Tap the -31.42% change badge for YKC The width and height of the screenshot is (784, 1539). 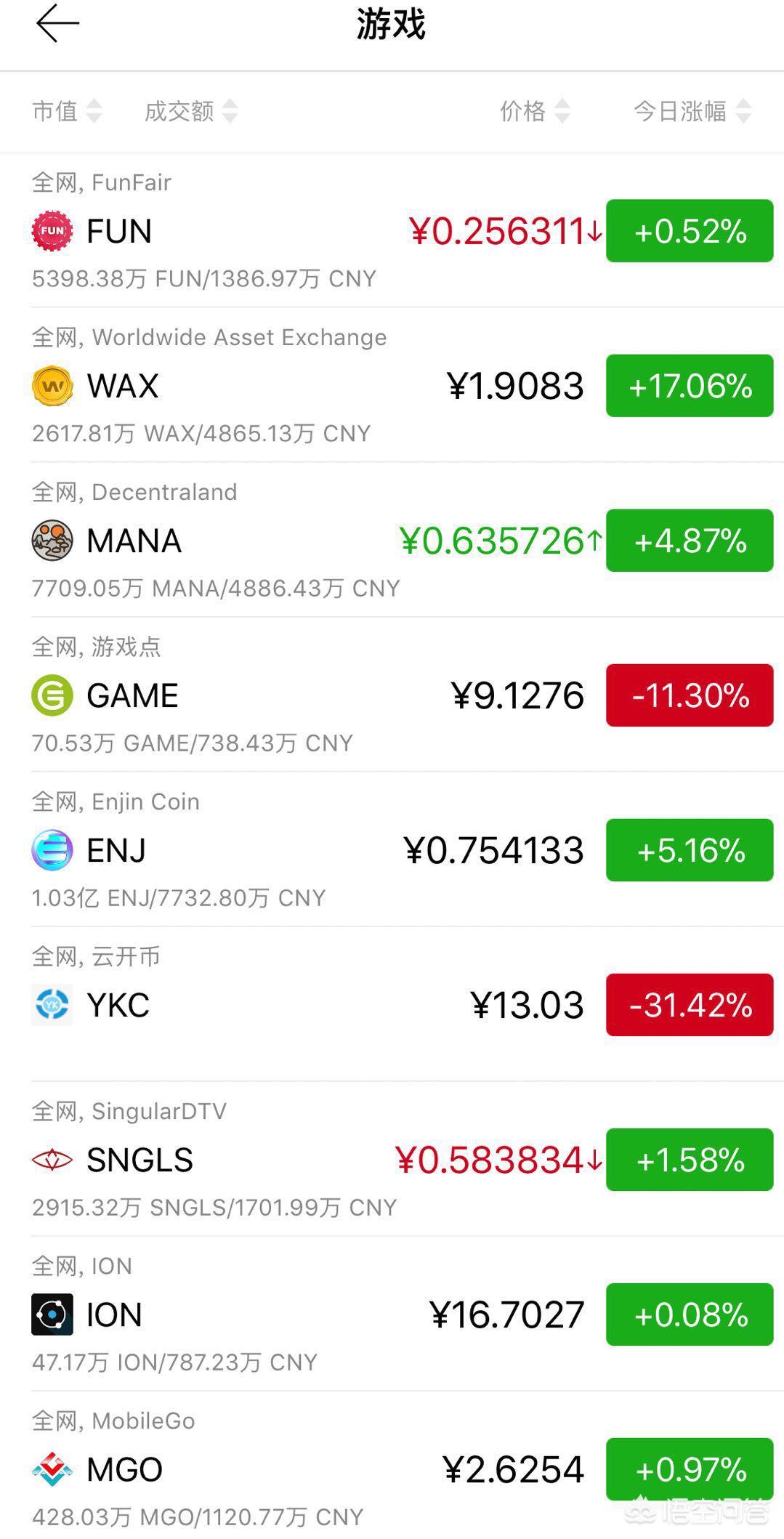coord(690,1005)
